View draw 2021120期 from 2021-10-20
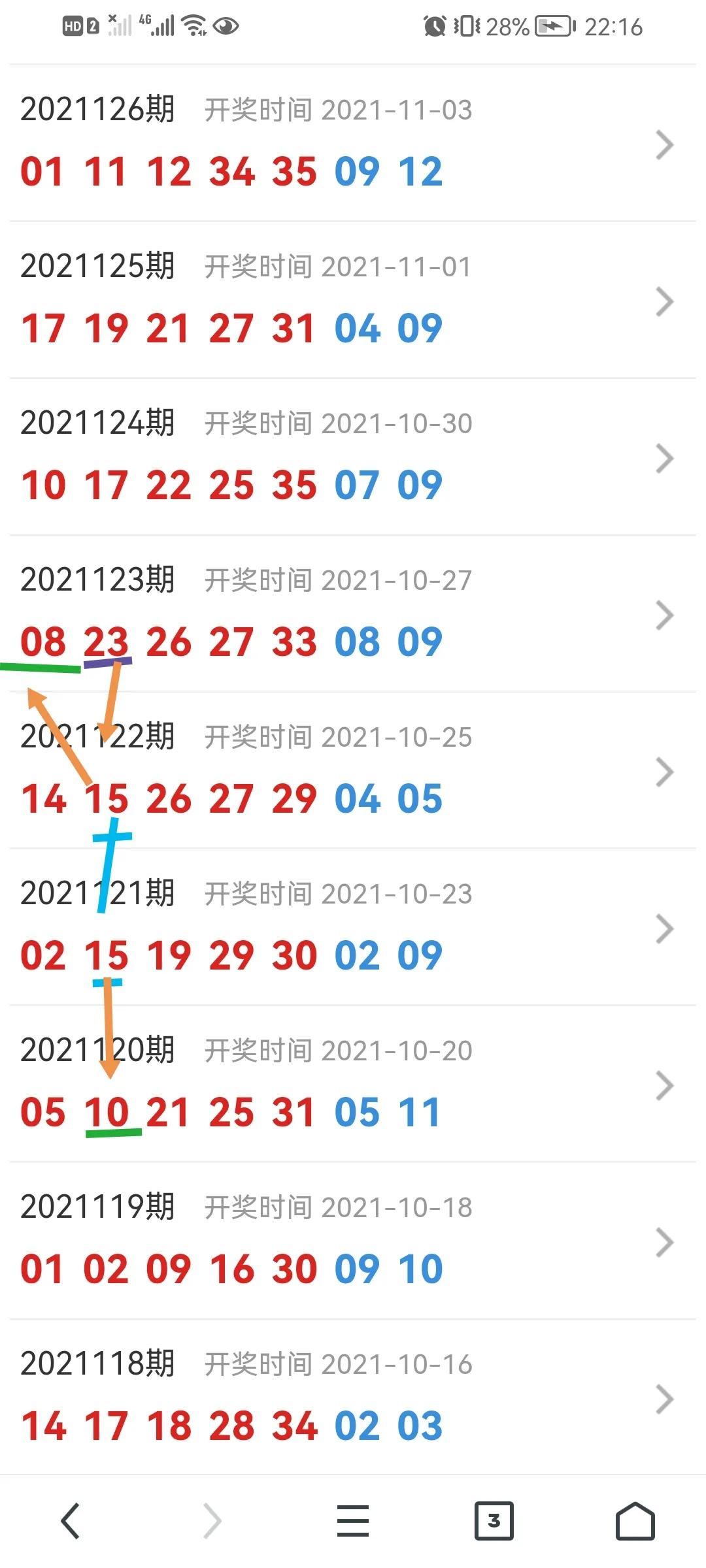Image resolution: width=706 pixels, height=1568 pixels. [x=353, y=1084]
